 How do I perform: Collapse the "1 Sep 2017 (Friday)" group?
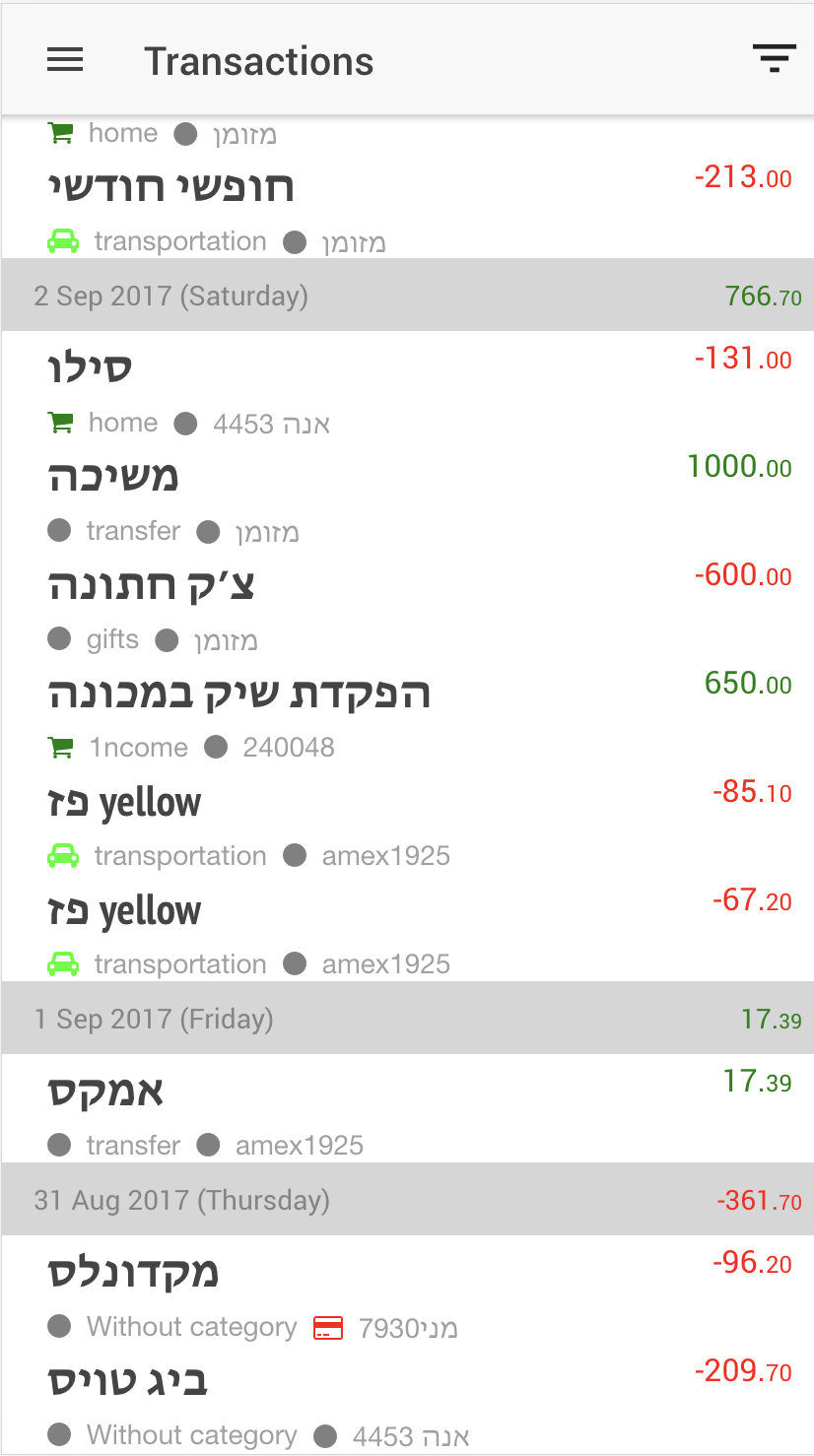[153, 1019]
